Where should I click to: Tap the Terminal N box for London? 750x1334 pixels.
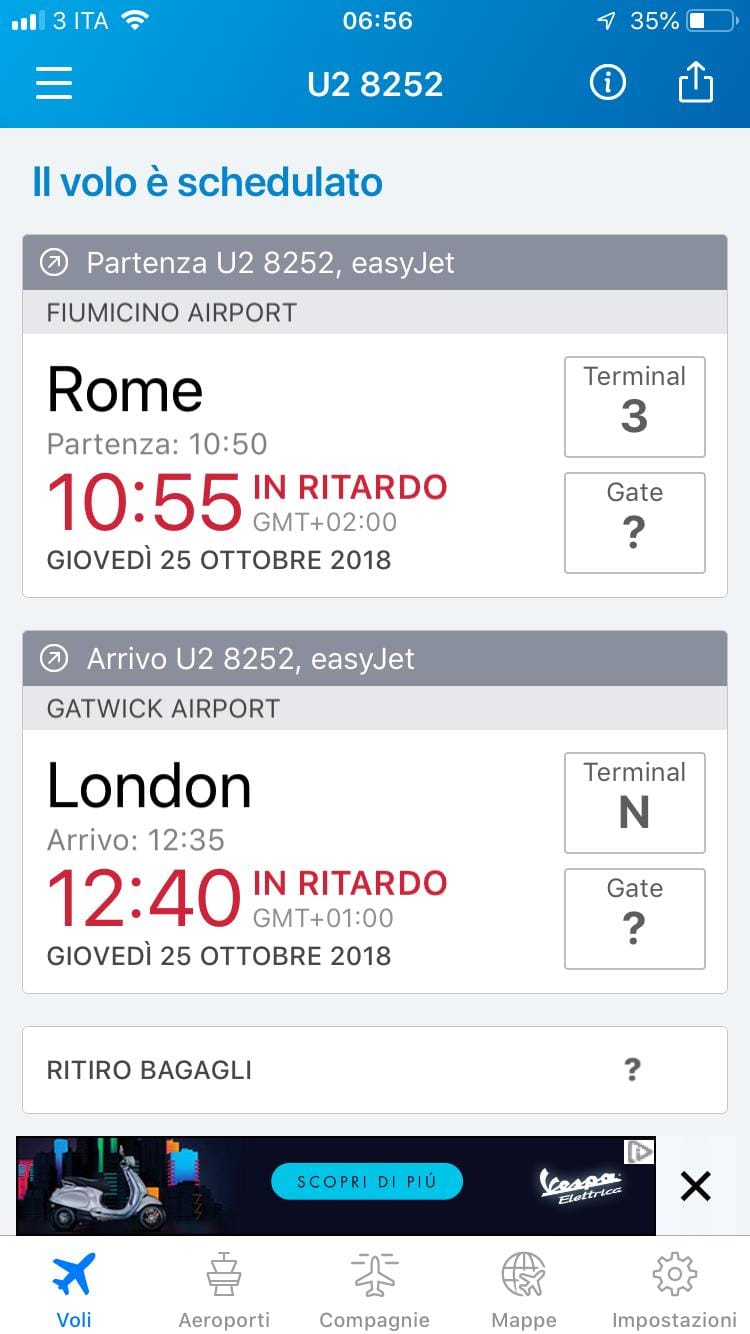[x=634, y=802]
